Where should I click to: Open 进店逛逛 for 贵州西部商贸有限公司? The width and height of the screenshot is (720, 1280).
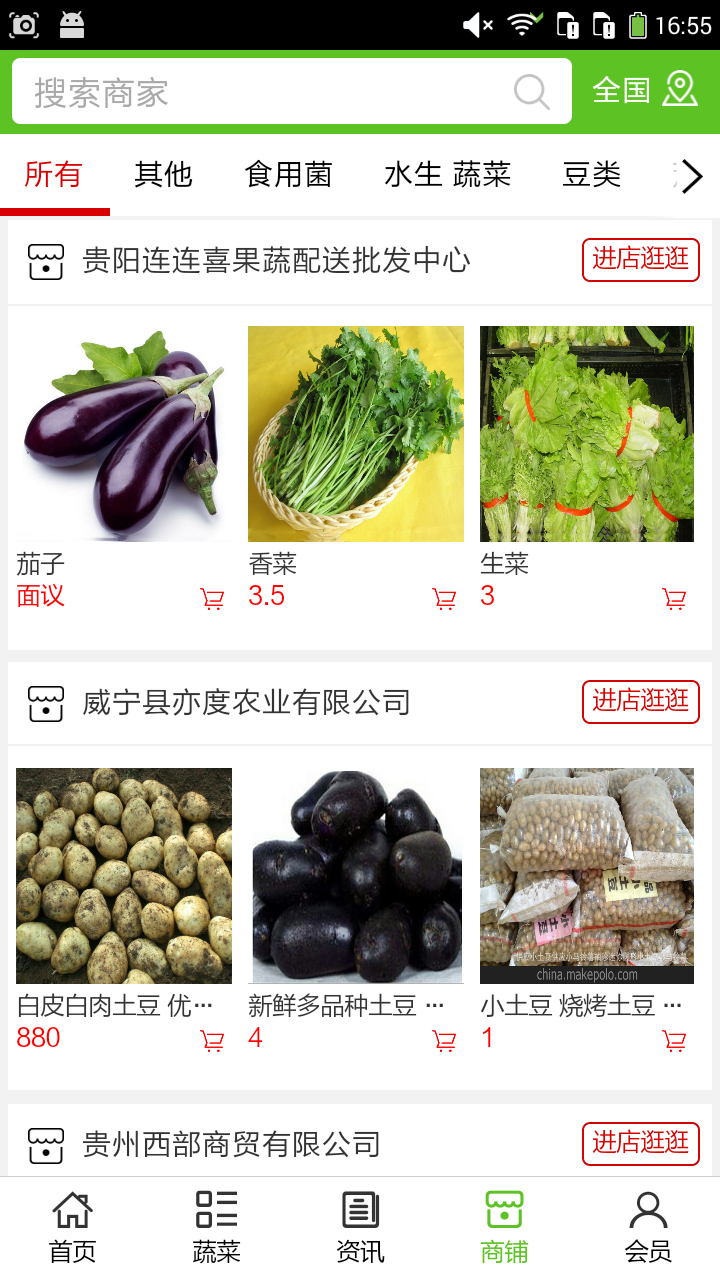(640, 1144)
